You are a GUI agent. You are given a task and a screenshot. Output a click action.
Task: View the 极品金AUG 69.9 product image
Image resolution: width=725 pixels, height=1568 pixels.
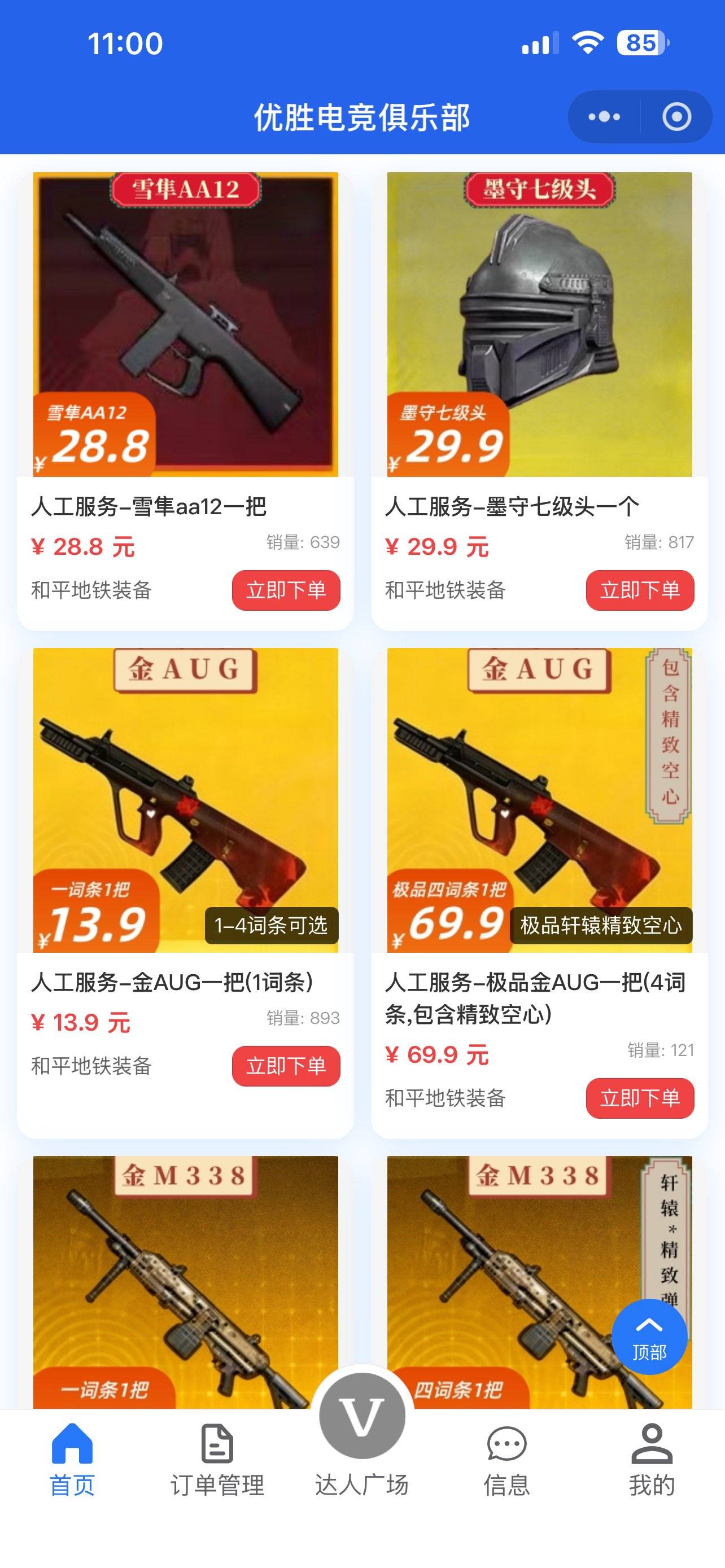click(x=539, y=800)
